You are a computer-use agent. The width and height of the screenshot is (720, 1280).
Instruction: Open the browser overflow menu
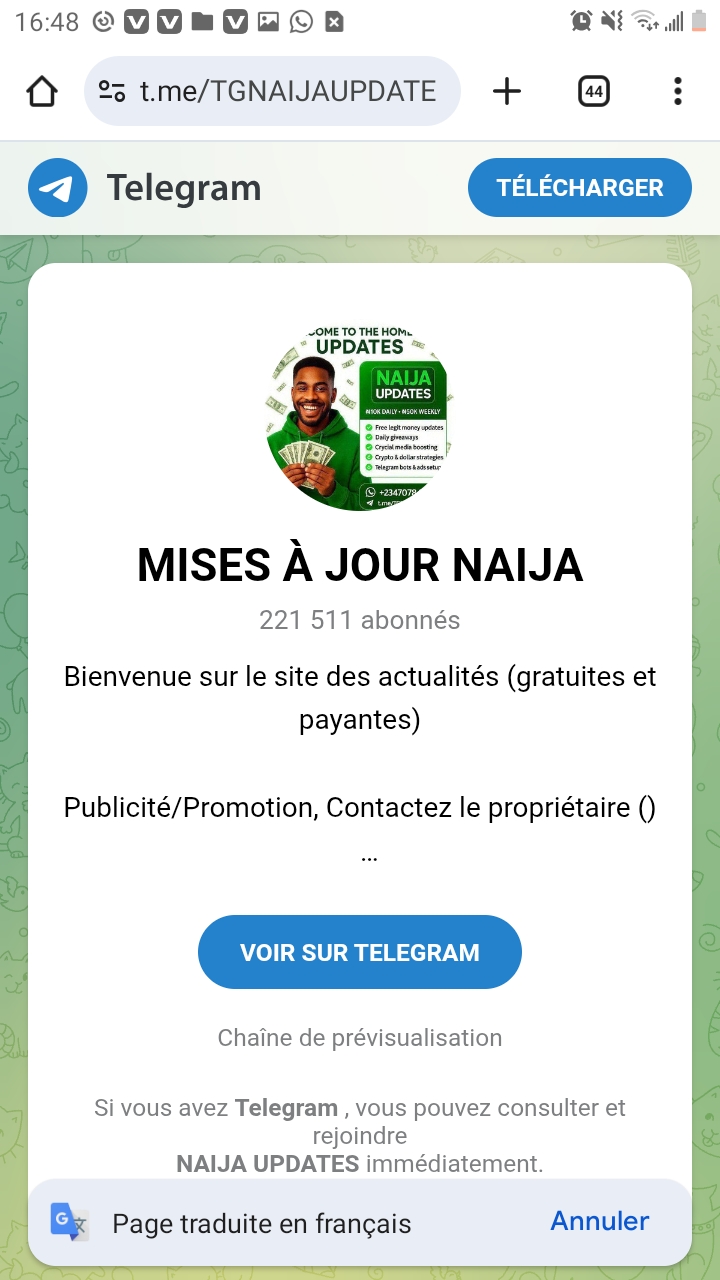[677, 92]
